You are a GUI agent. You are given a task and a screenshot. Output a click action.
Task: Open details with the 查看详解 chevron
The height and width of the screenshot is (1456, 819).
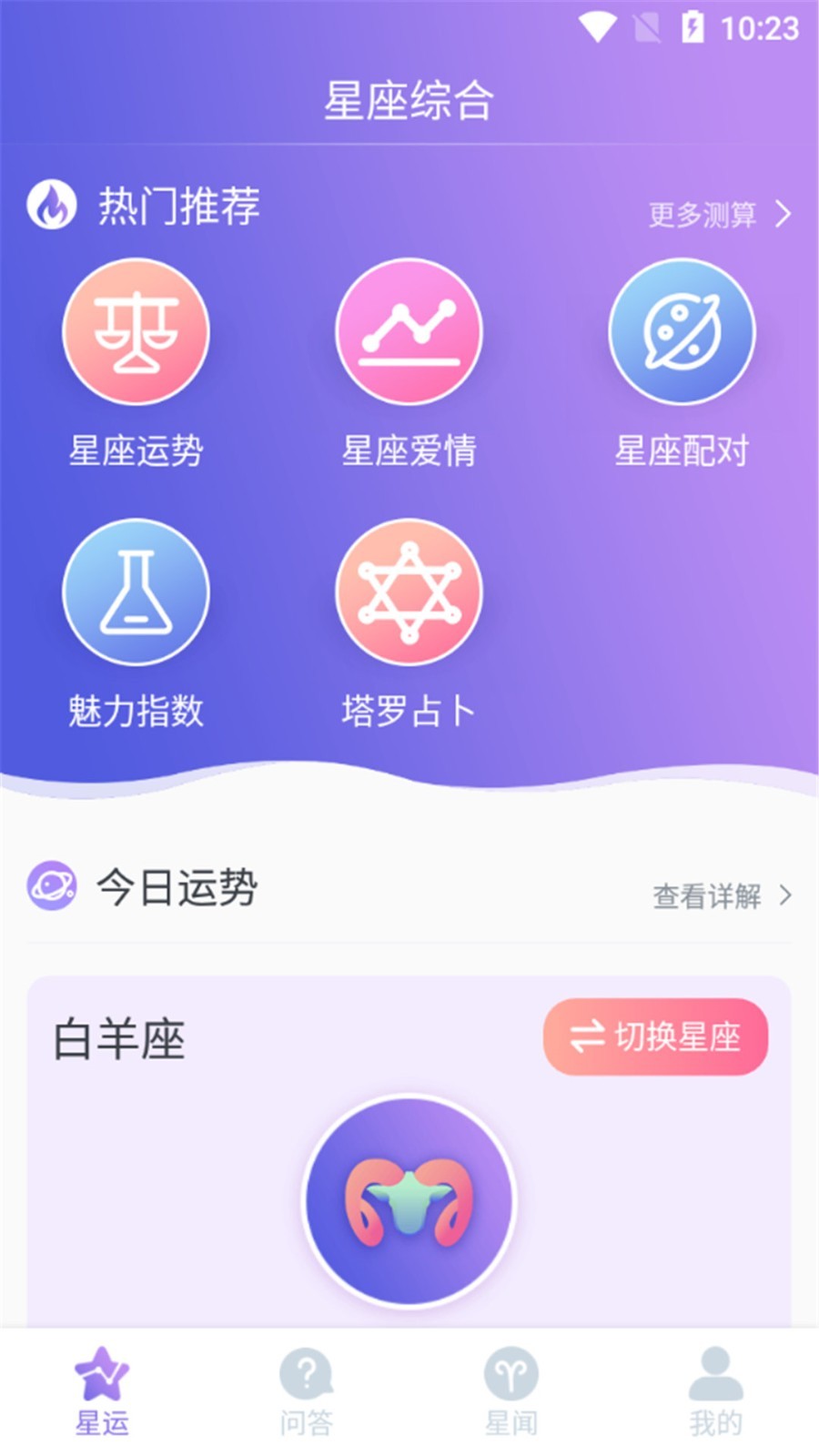click(x=784, y=897)
